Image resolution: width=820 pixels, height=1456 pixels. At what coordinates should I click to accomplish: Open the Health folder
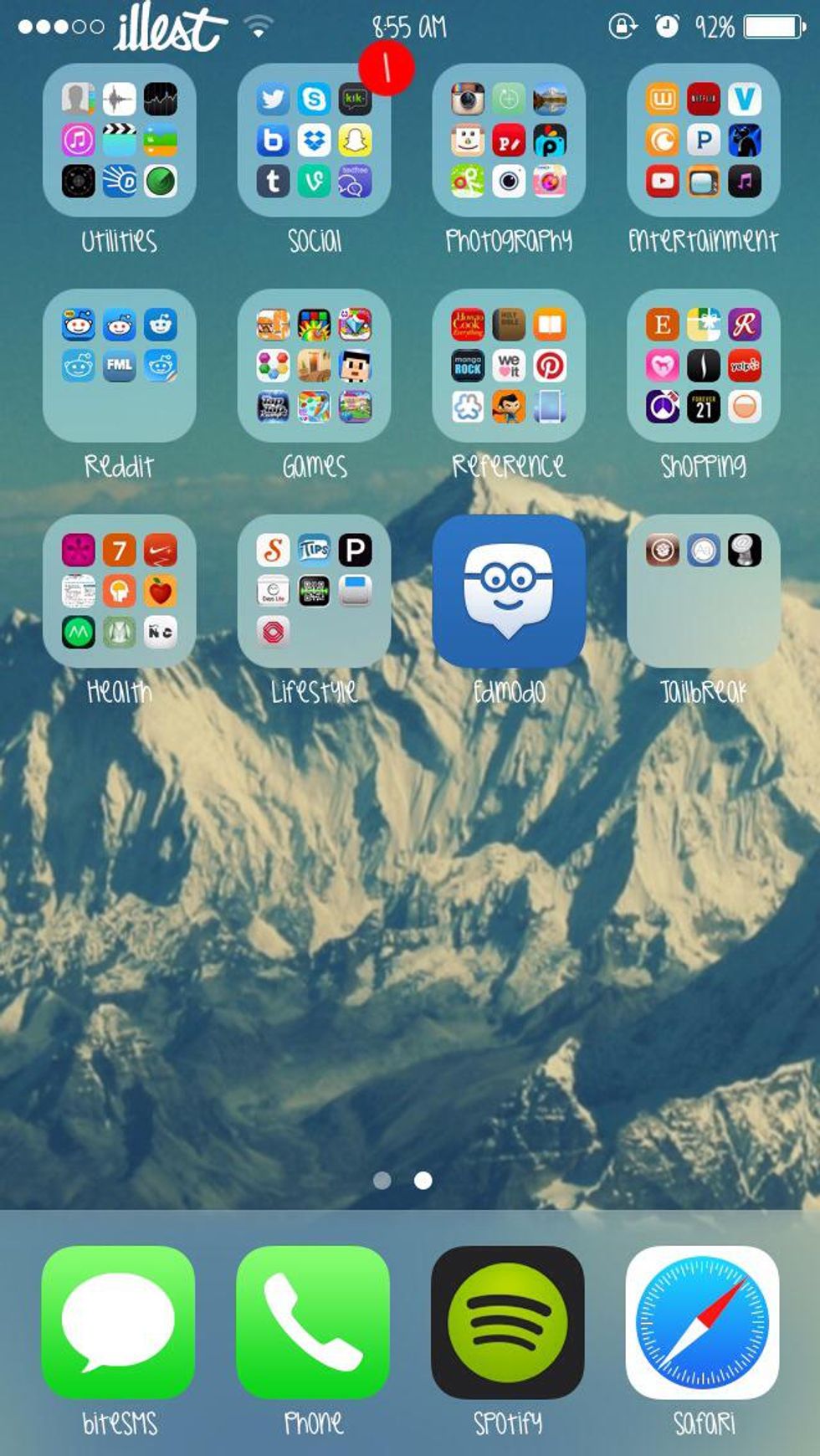[x=119, y=591]
